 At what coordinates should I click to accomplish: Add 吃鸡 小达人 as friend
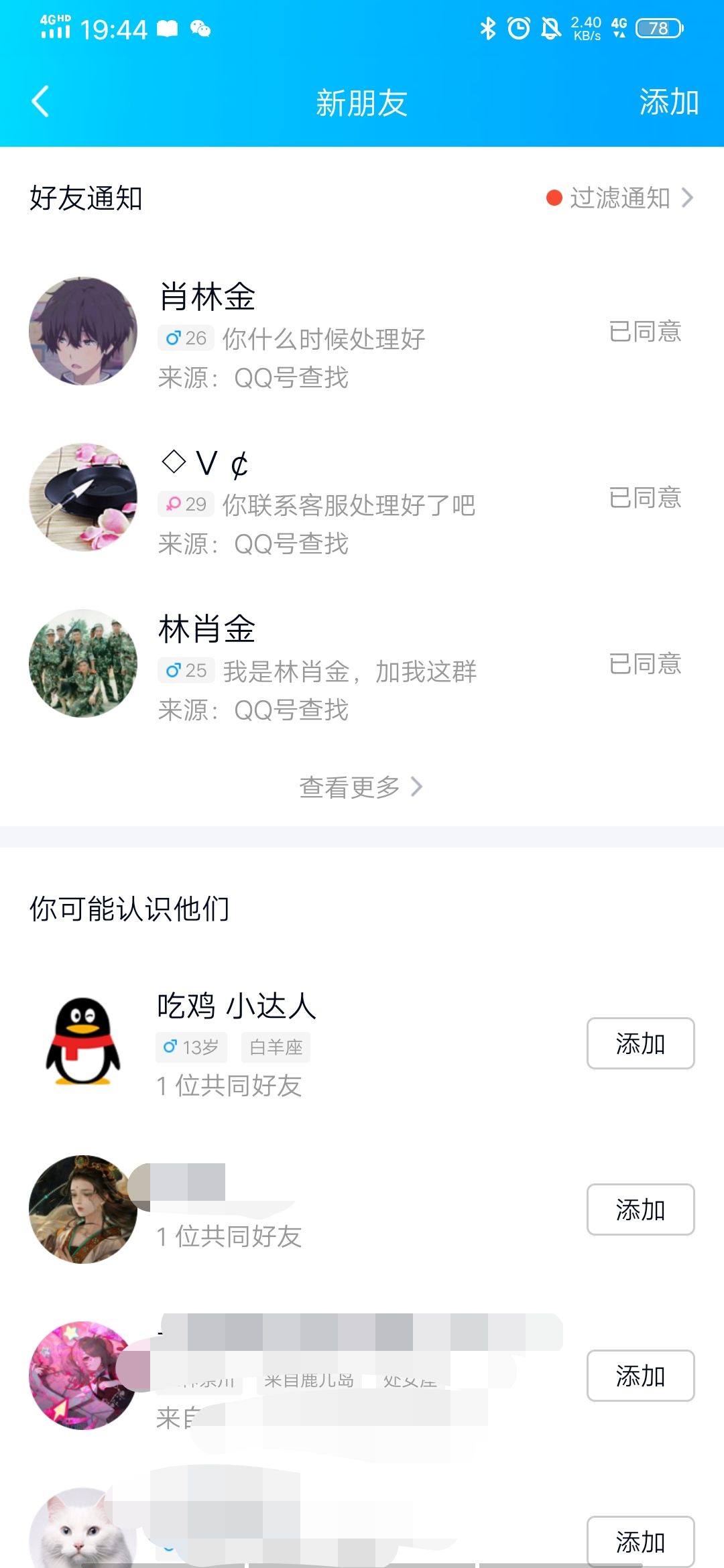(x=640, y=1043)
